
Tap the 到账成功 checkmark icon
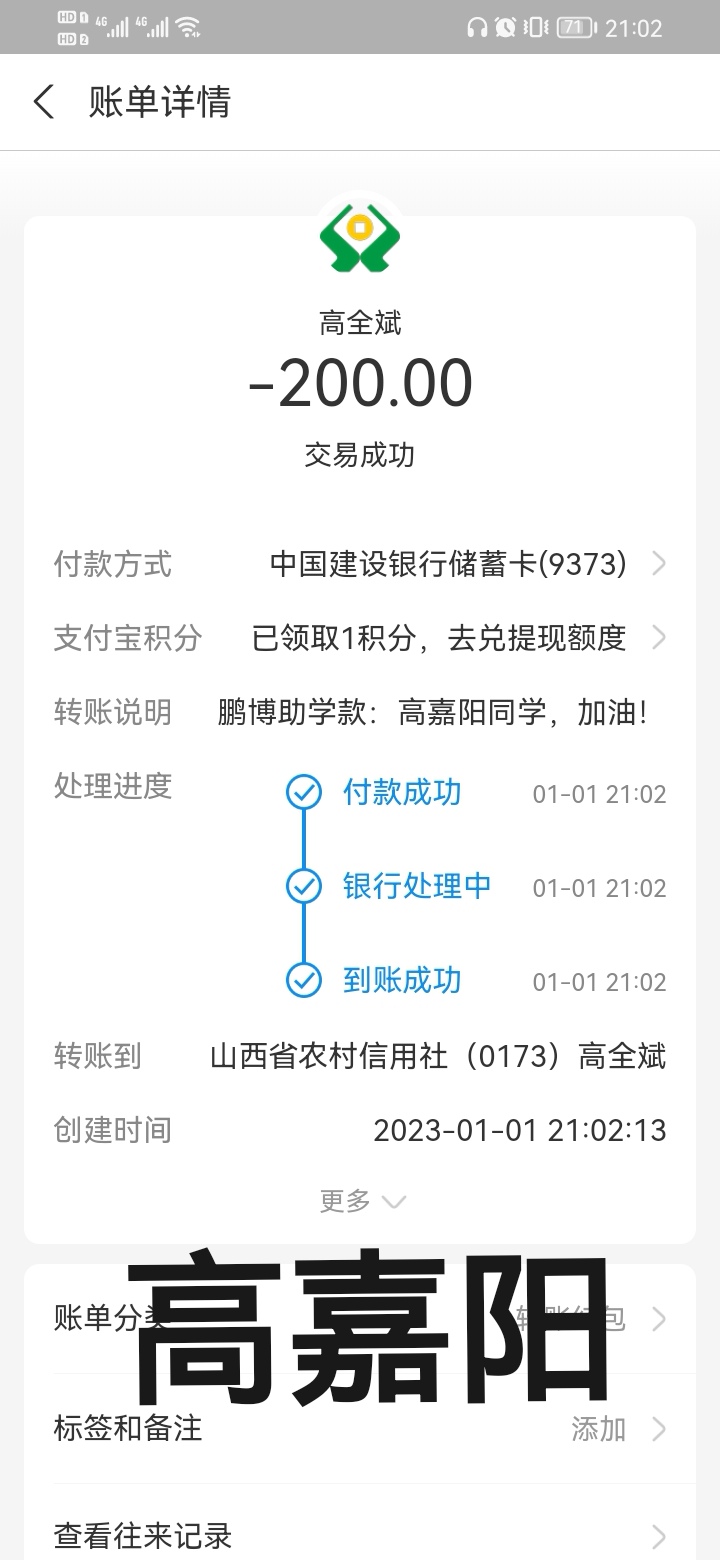[302, 981]
